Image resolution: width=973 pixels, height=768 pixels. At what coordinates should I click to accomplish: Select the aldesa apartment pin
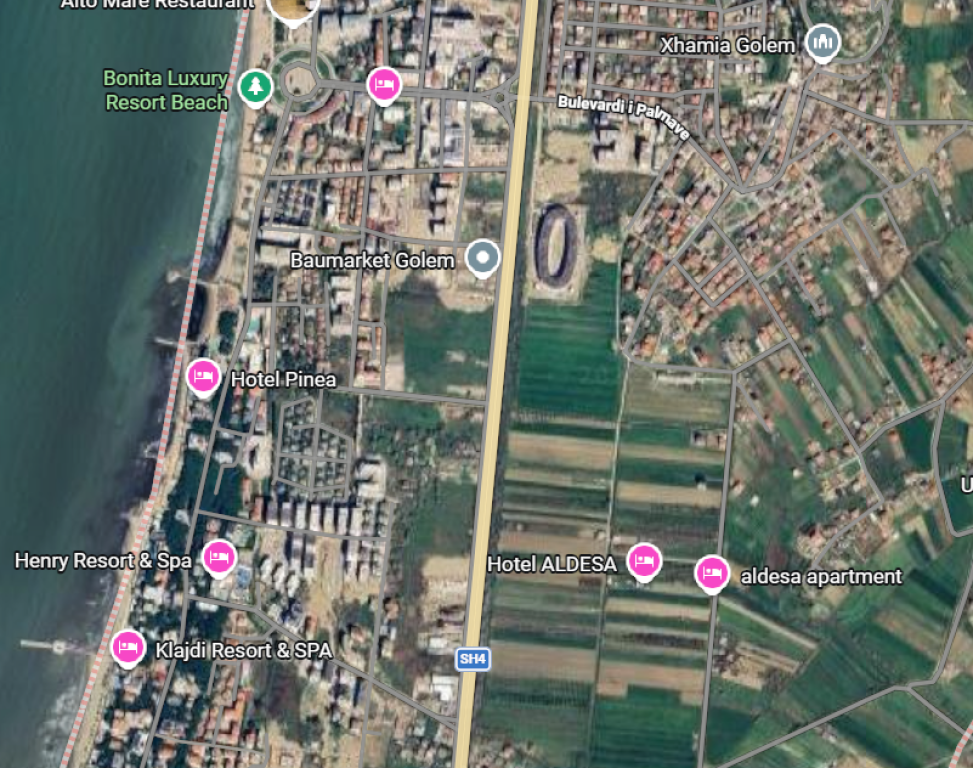(711, 573)
